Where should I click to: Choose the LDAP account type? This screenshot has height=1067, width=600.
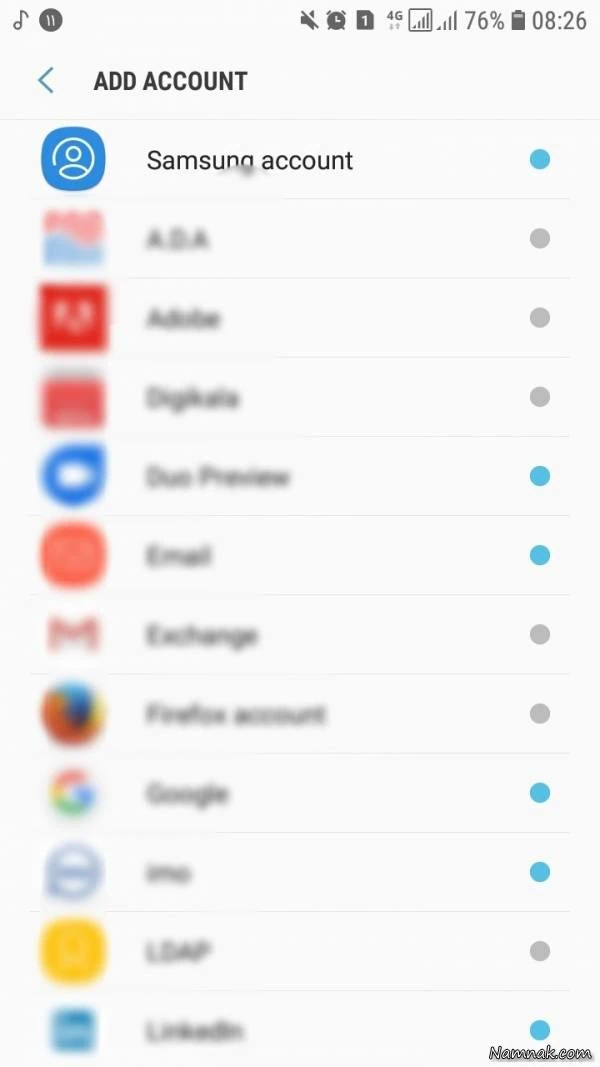point(178,951)
